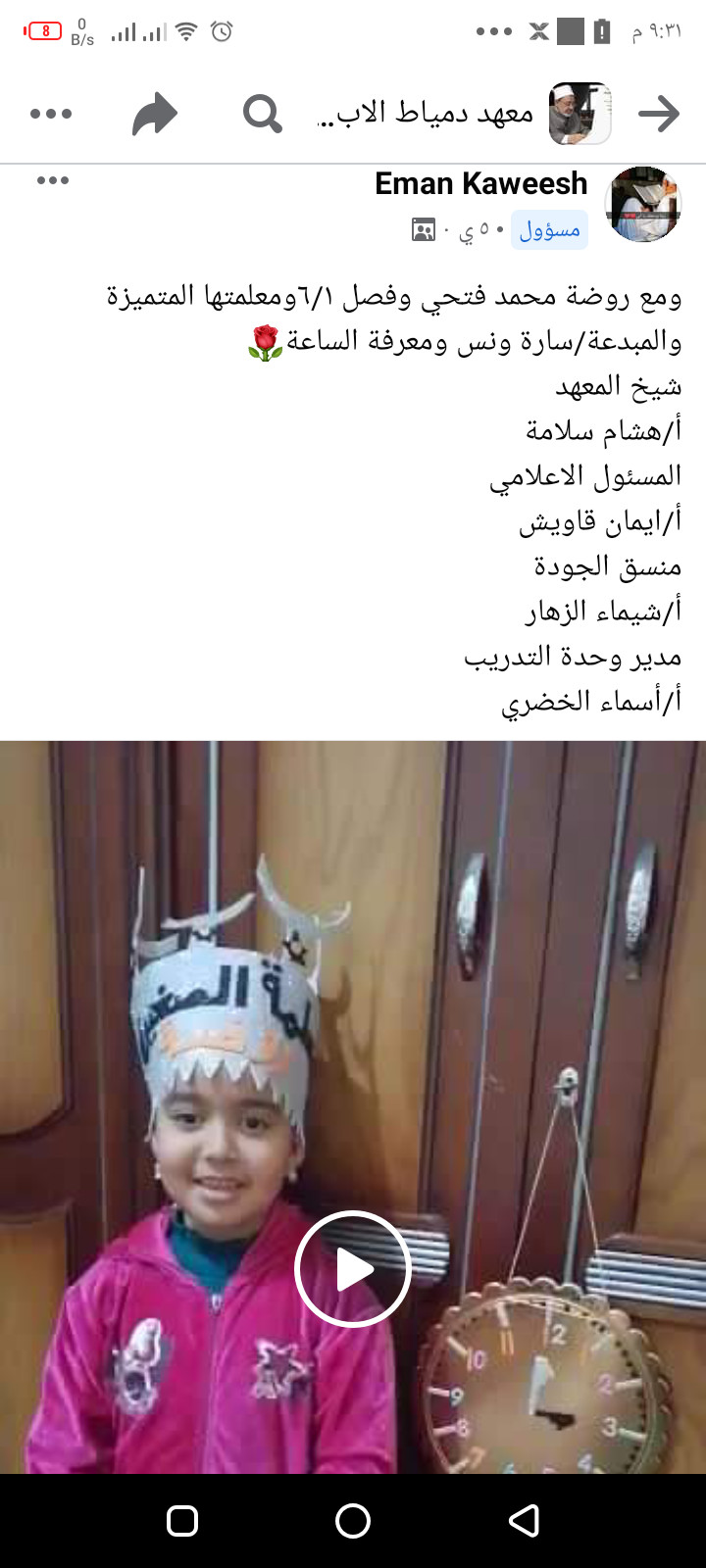Viewport: 706px width, 1568px height.
Task: Go back using the header arrow
Action: coord(659,115)
